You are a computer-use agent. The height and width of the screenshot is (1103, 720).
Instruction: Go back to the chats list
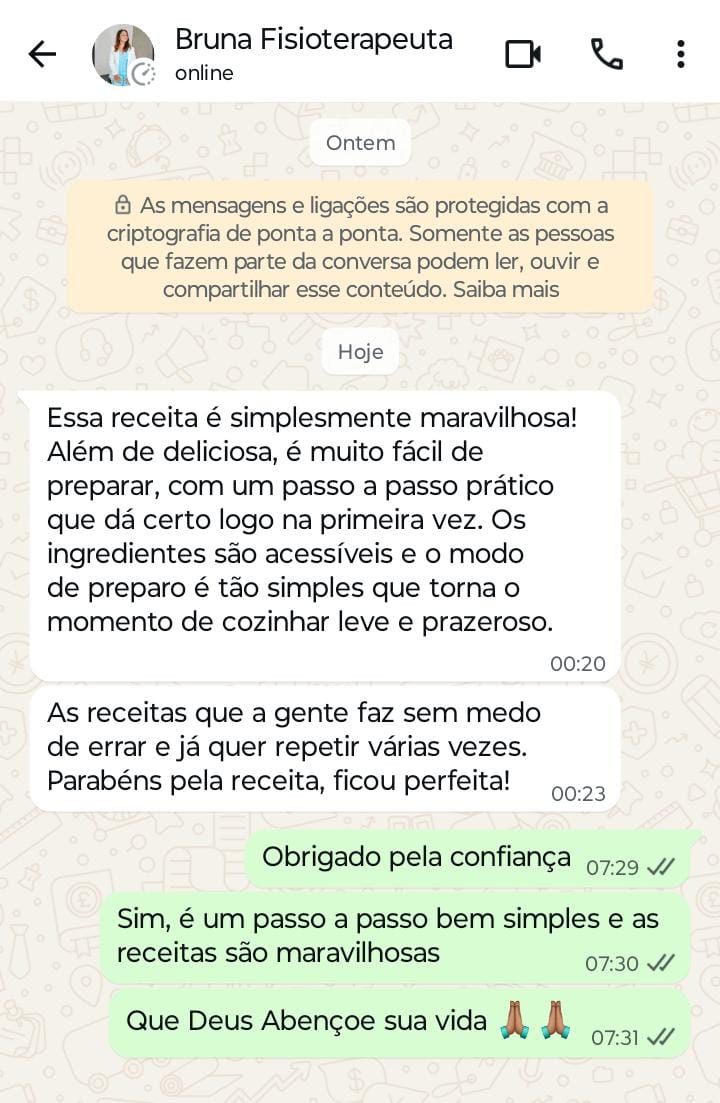pos(42,54)
